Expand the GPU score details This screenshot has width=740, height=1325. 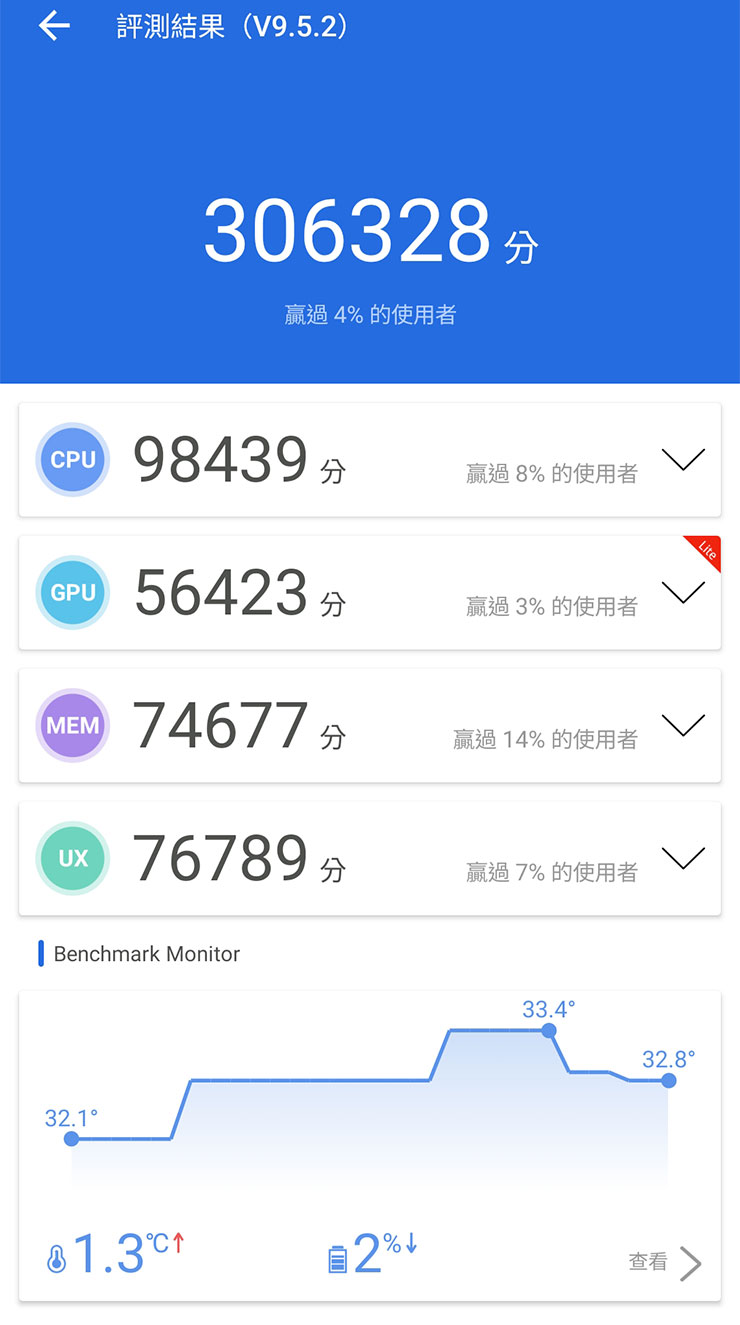point(683,592)
